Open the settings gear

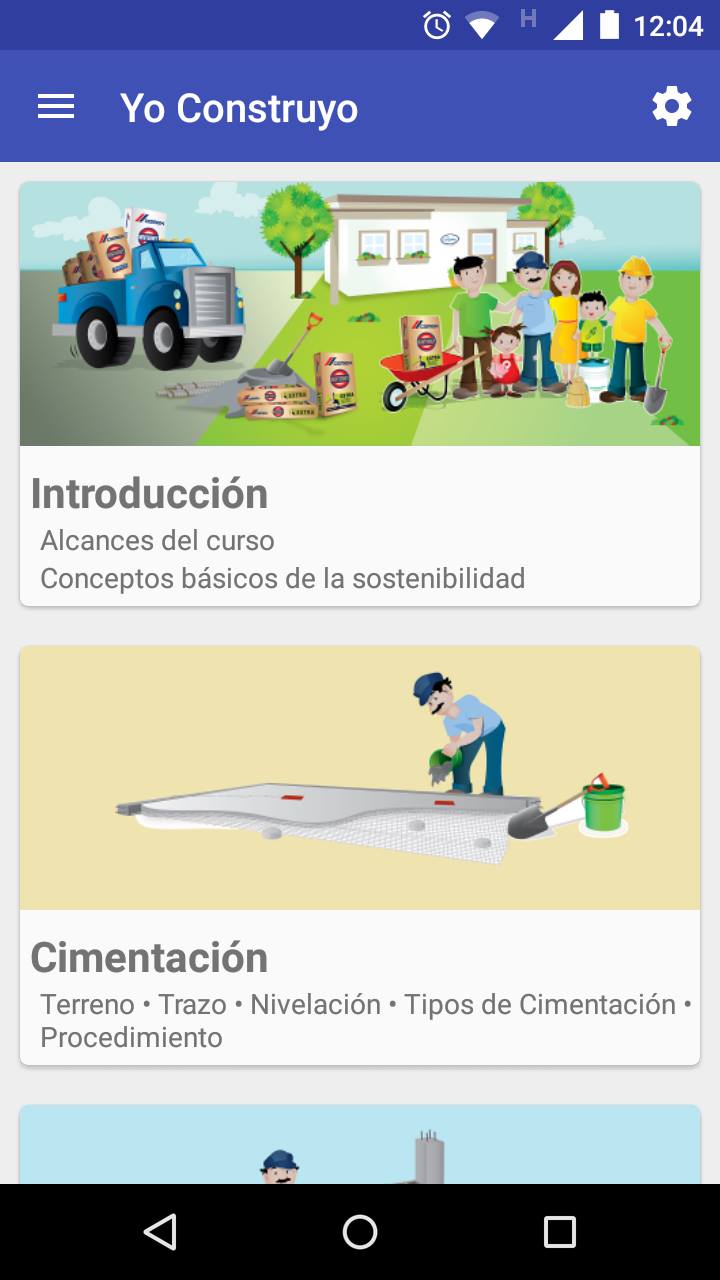[x=671, y=106]
